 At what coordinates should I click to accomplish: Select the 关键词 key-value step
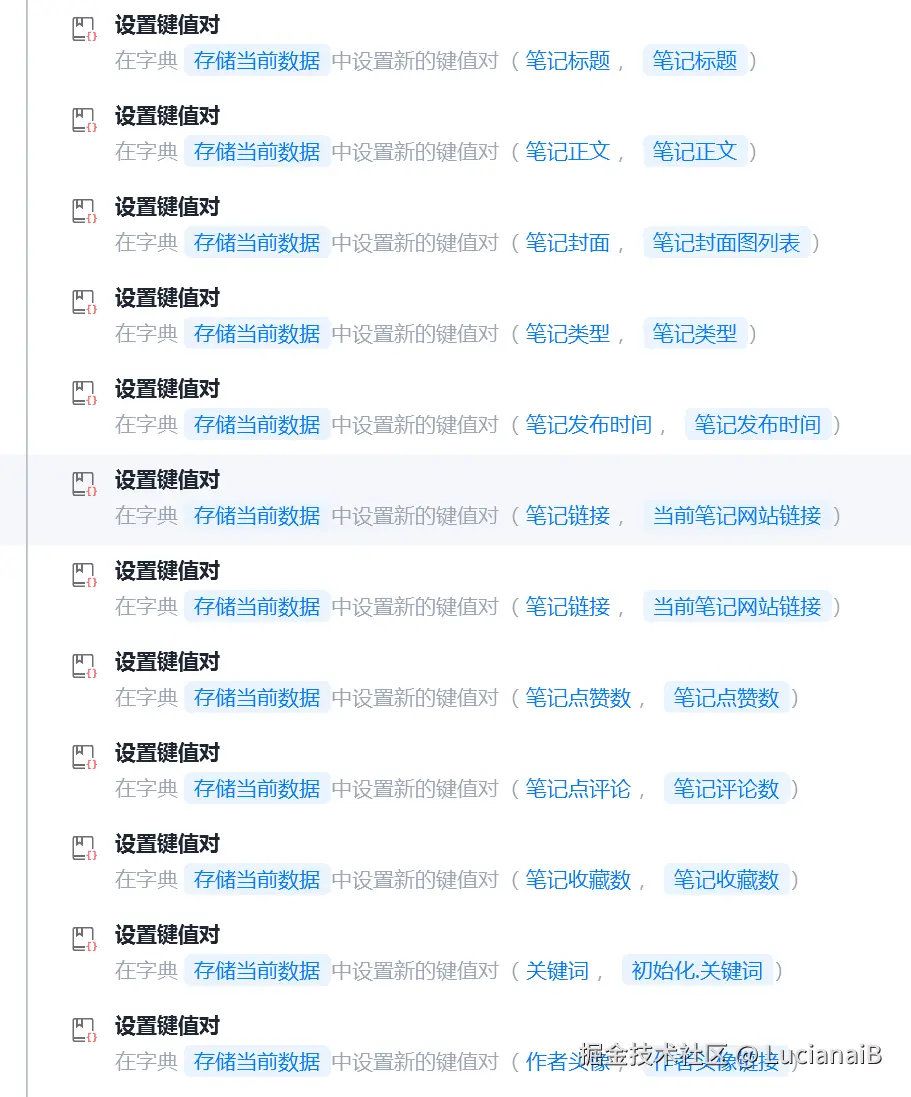point(167,936)
